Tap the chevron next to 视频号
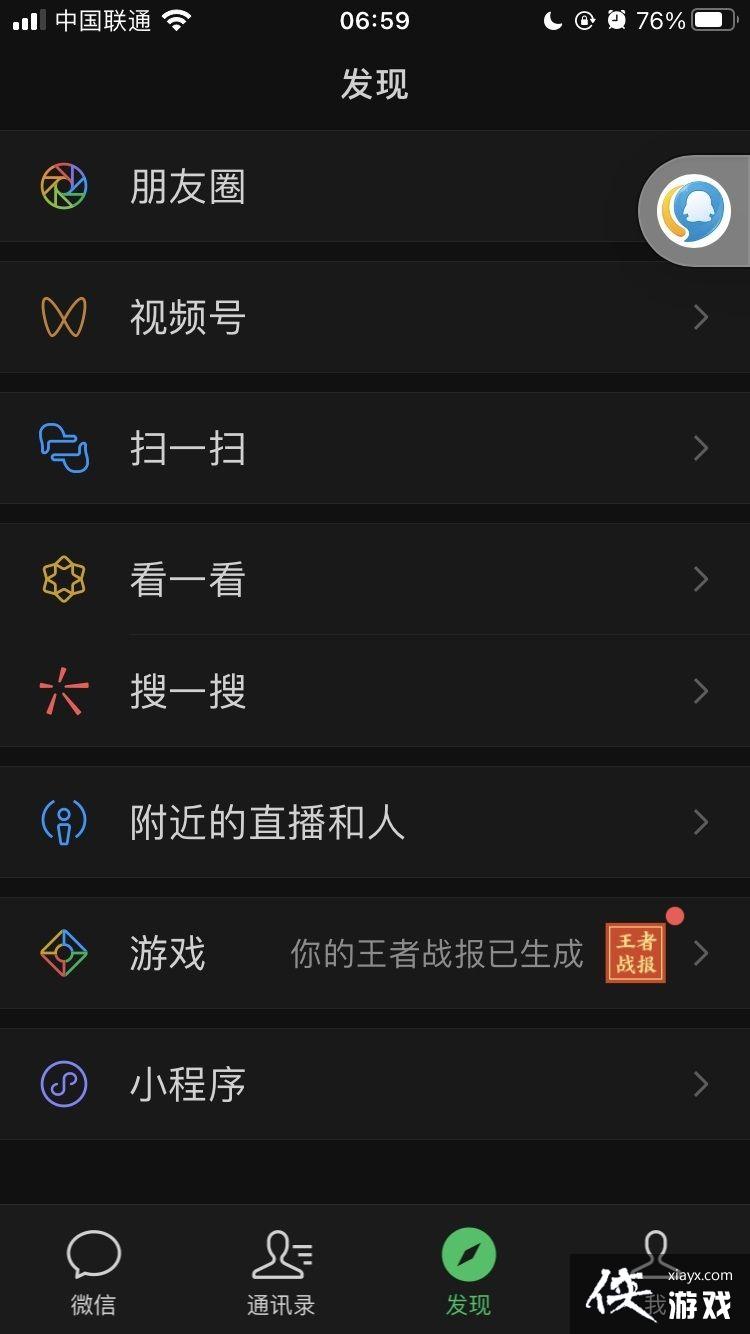Screen dimensions: 750x1334 pyautogui.click(x=701, y=317)
